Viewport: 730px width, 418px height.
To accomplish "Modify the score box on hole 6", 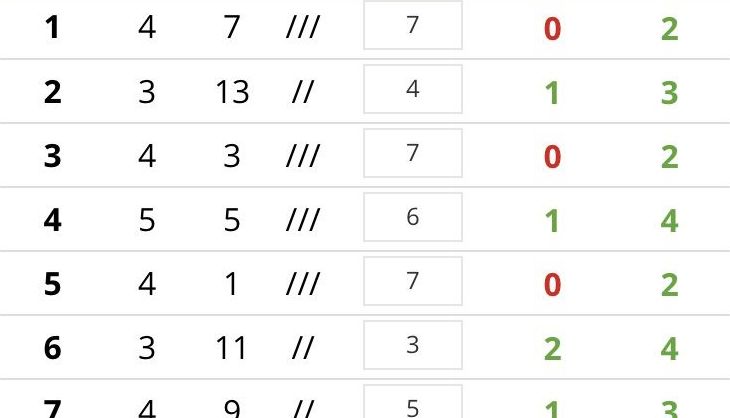I will tap(412, 345).
